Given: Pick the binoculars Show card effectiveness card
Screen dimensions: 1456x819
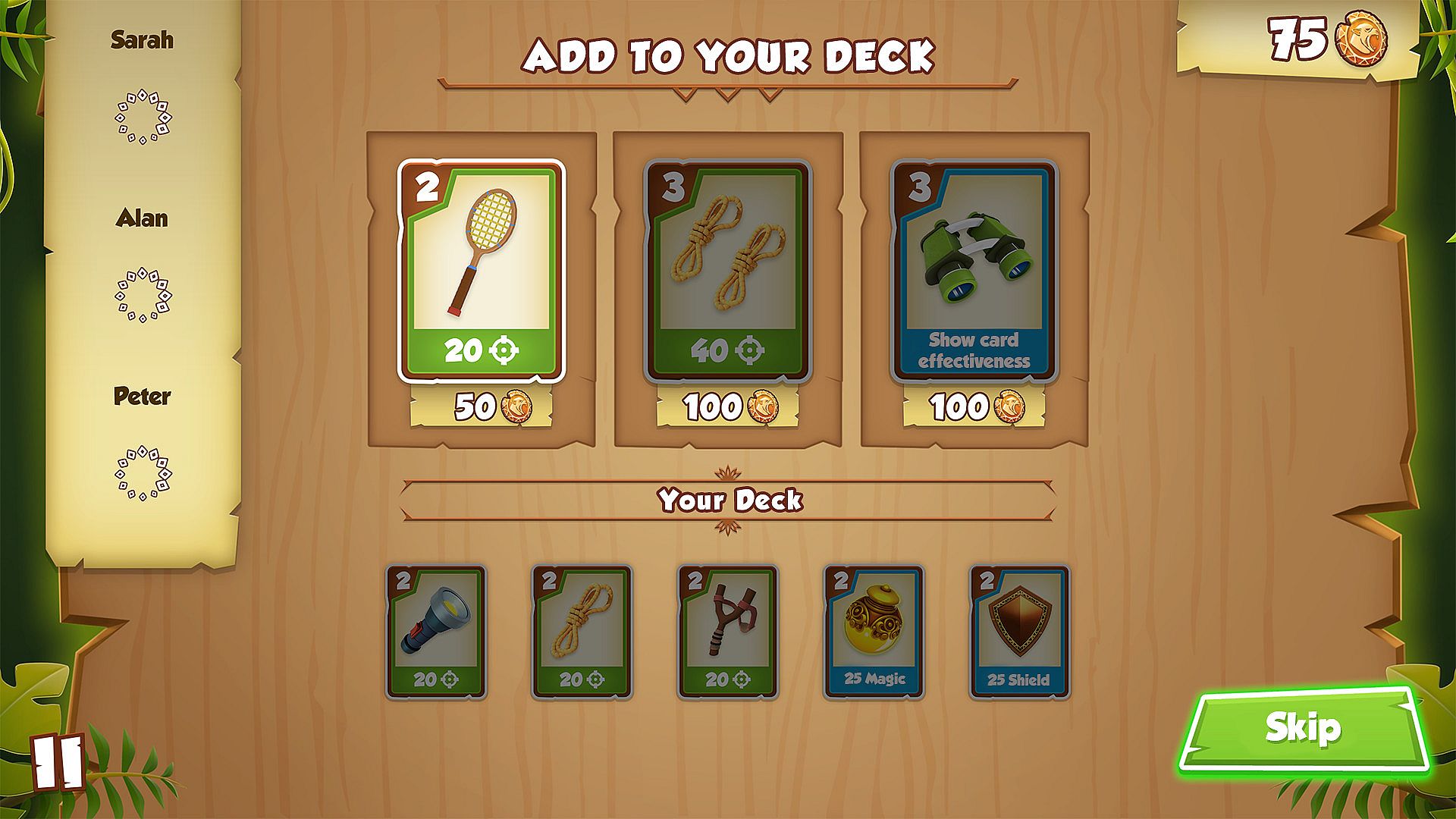Looking at the screenshot, I should coord(974,271).
